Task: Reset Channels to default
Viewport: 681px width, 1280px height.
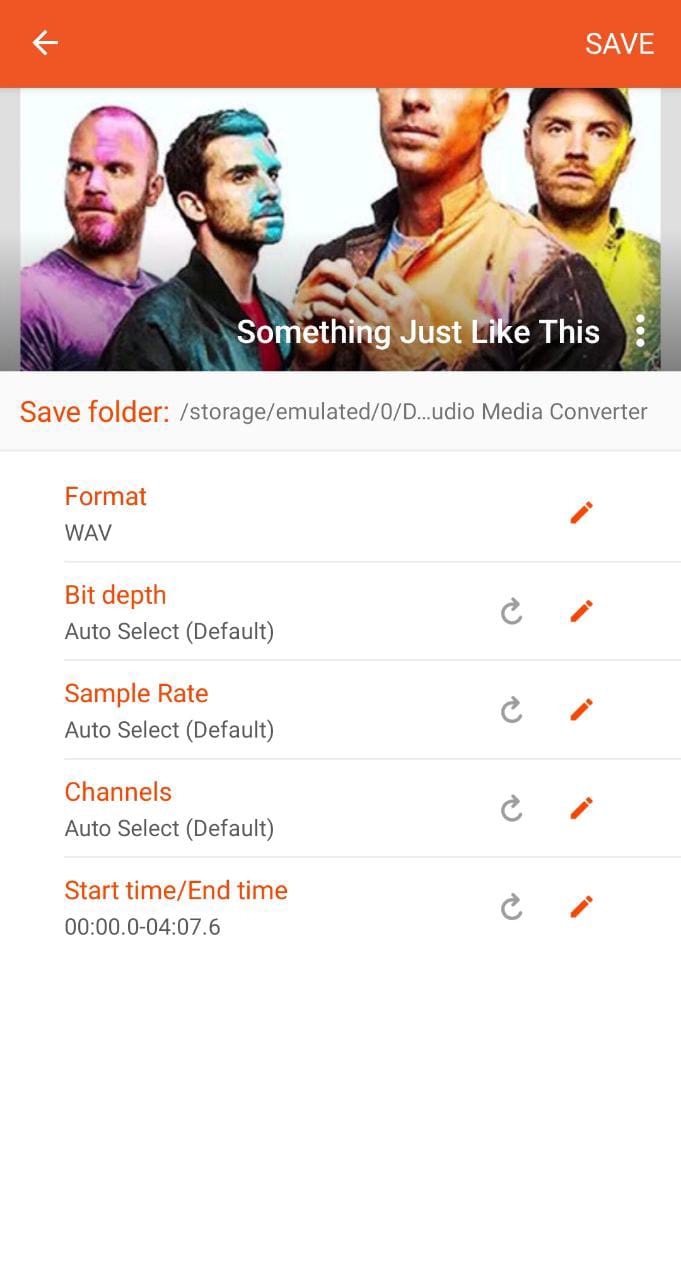Action: point(512,808)
